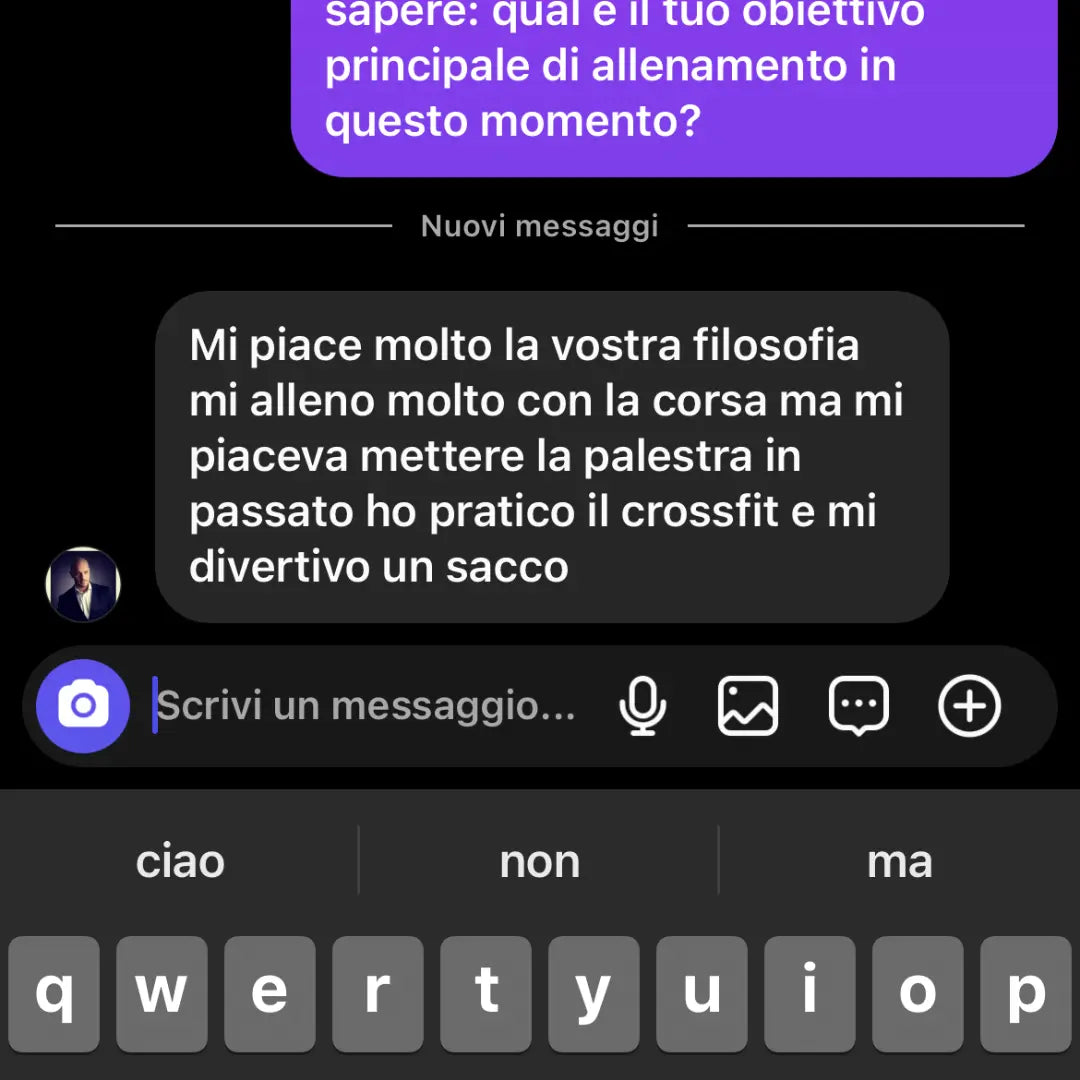Type the letter q on the keyboard

pos(54,993)
